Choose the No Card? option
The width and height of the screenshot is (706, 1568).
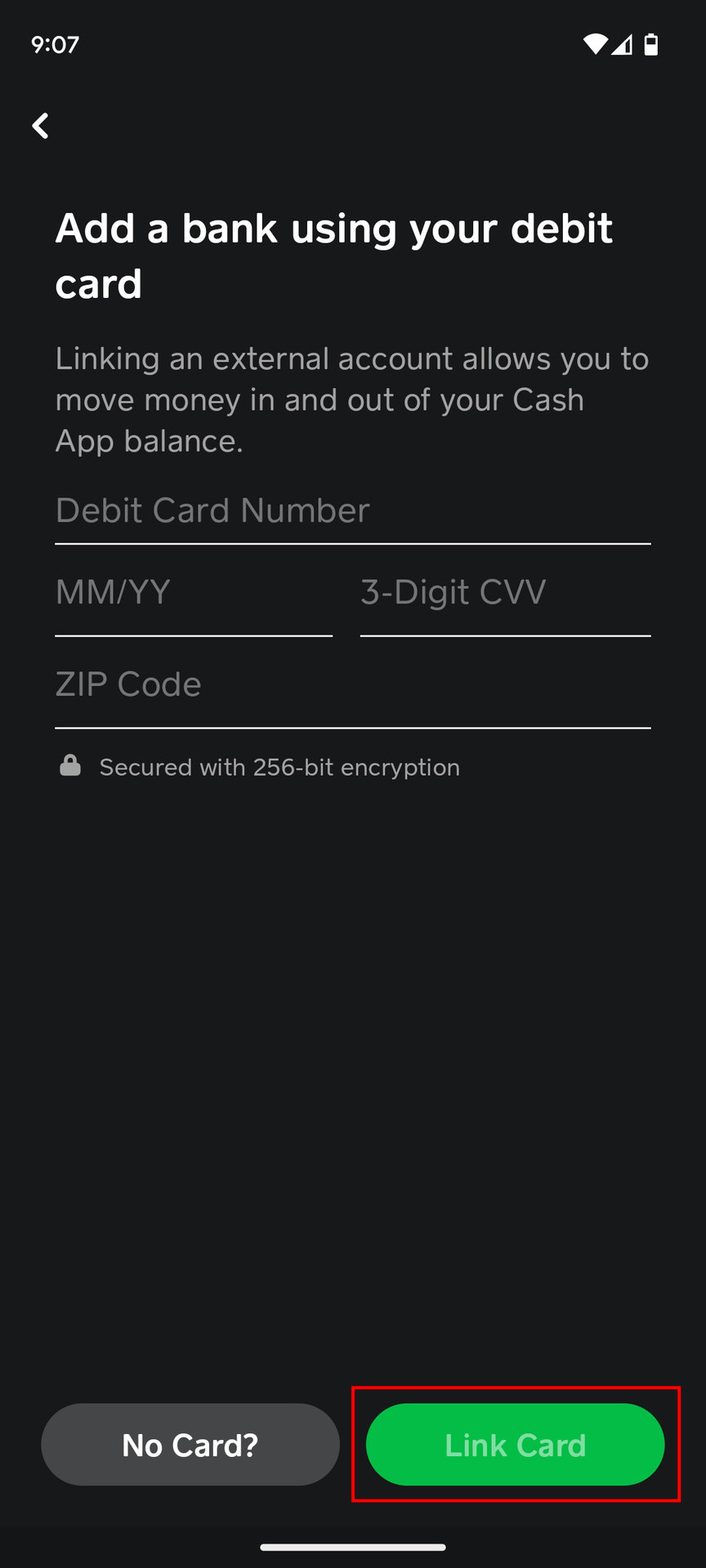pos(190,1445)
